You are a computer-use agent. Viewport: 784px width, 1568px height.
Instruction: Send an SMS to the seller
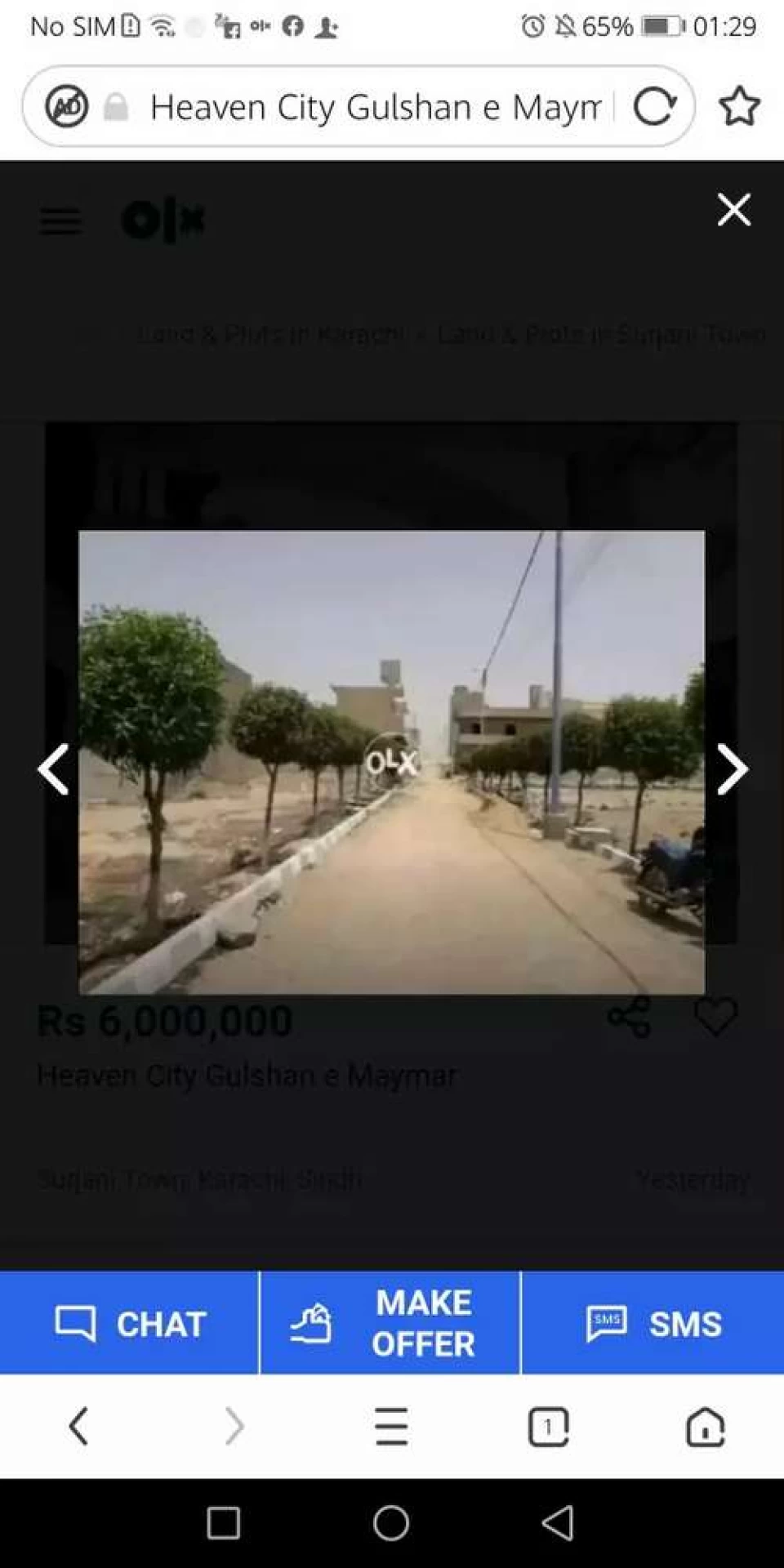click(x=653, y=1324)
